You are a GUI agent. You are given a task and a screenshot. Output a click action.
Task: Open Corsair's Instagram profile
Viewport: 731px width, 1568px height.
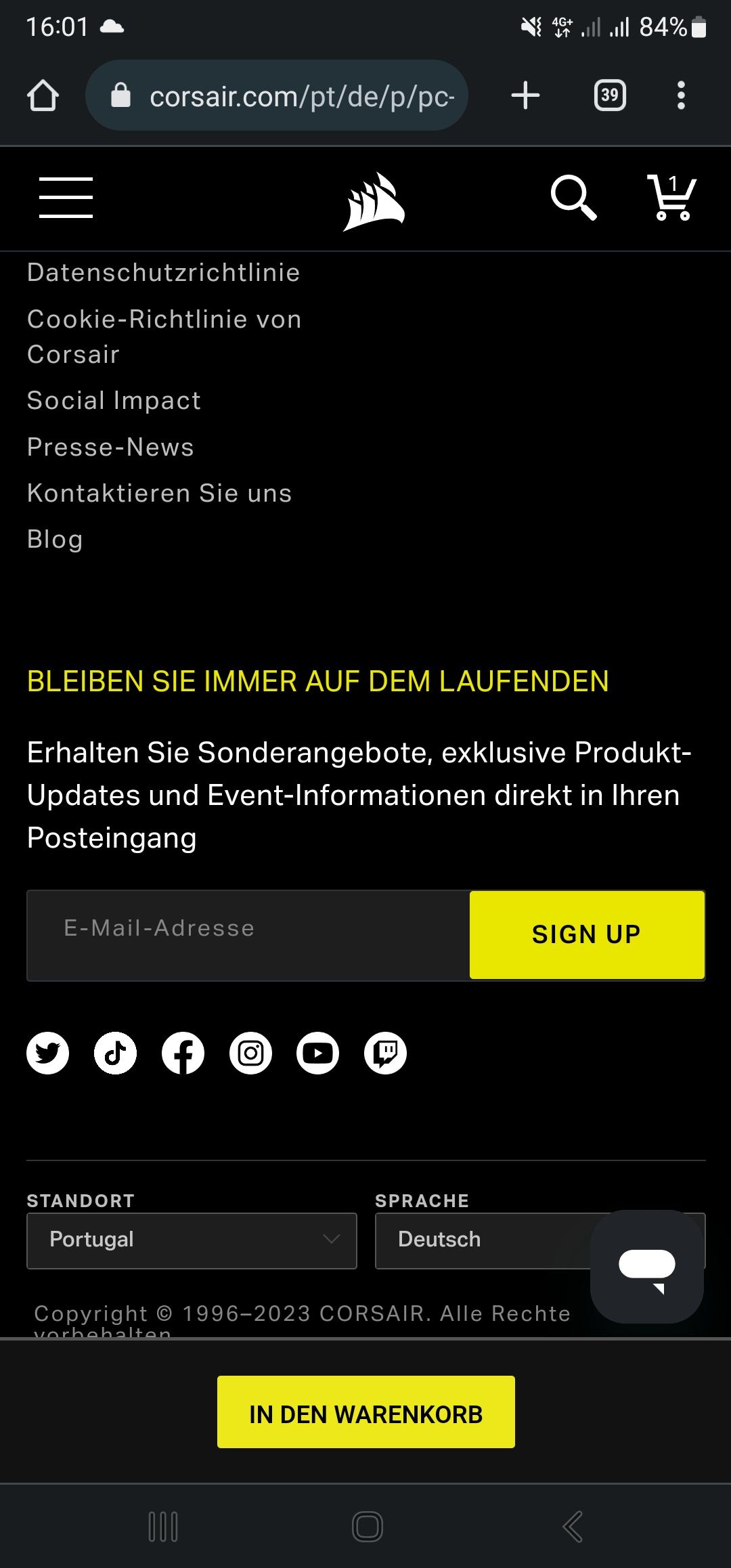click(x=250, y=1053)
